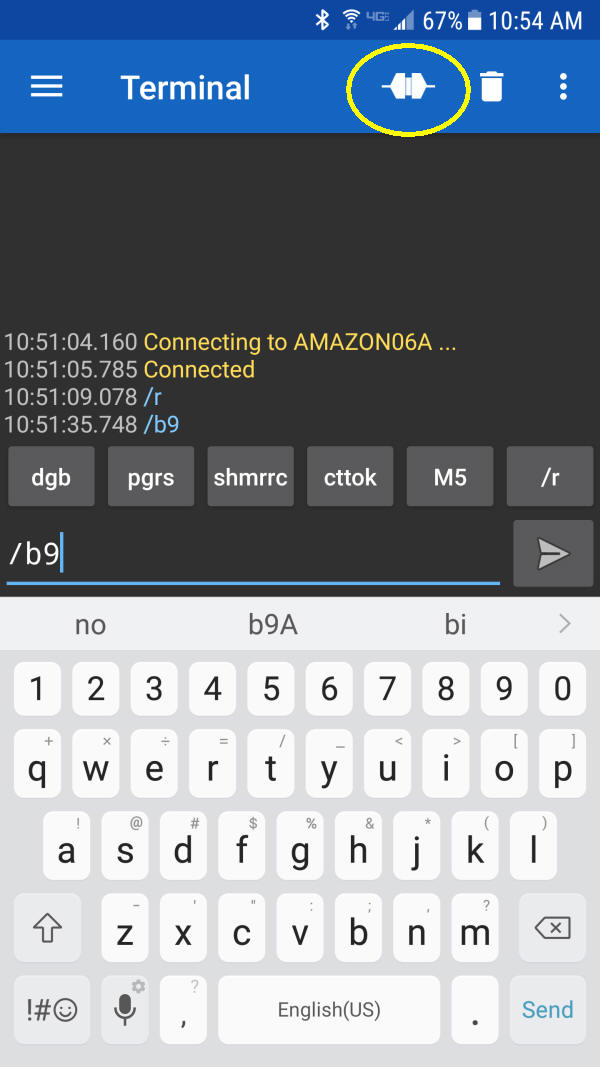
Task: Tap the keyboard Send key
Action: (547, 1009)
